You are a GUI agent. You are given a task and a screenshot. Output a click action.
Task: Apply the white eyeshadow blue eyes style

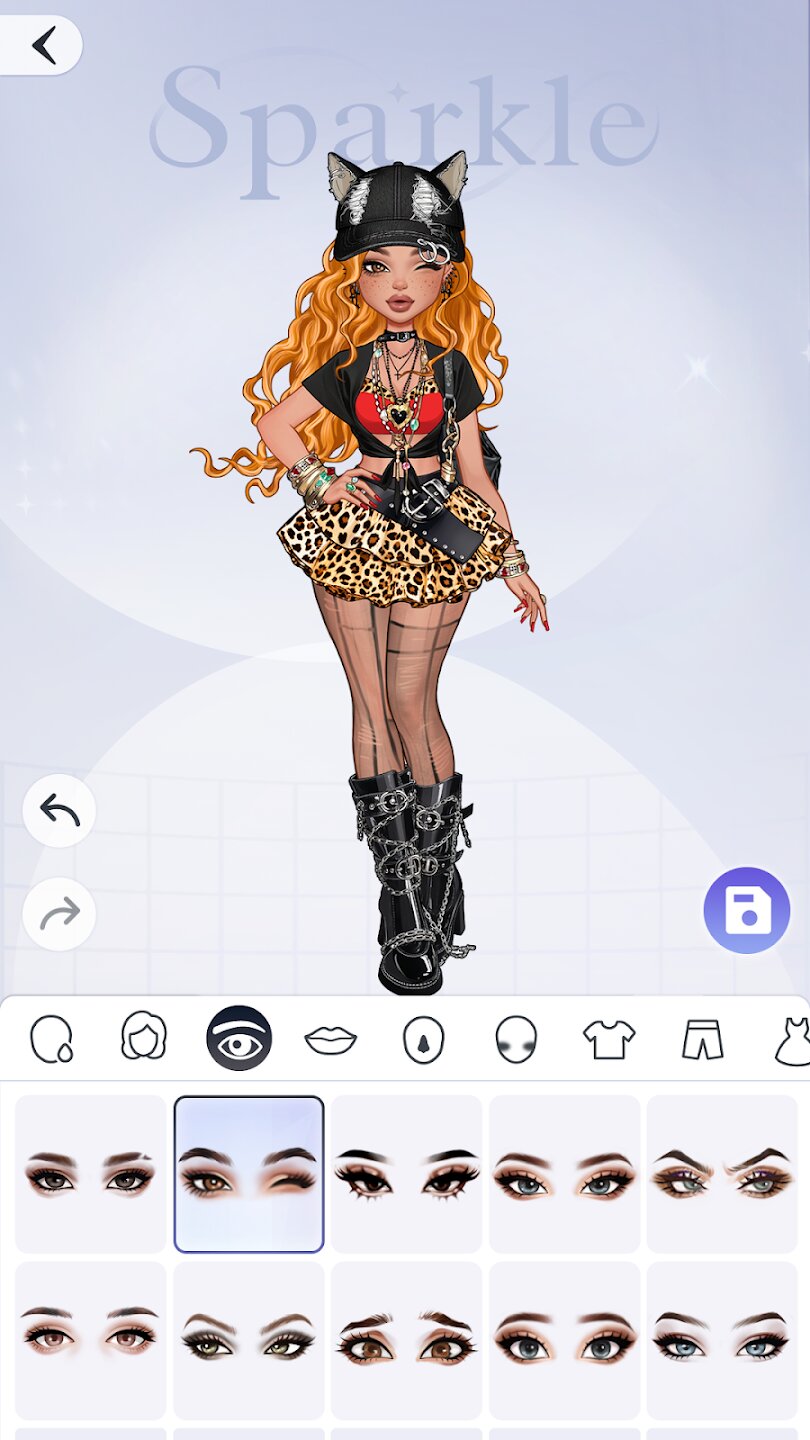[721, 1340]
